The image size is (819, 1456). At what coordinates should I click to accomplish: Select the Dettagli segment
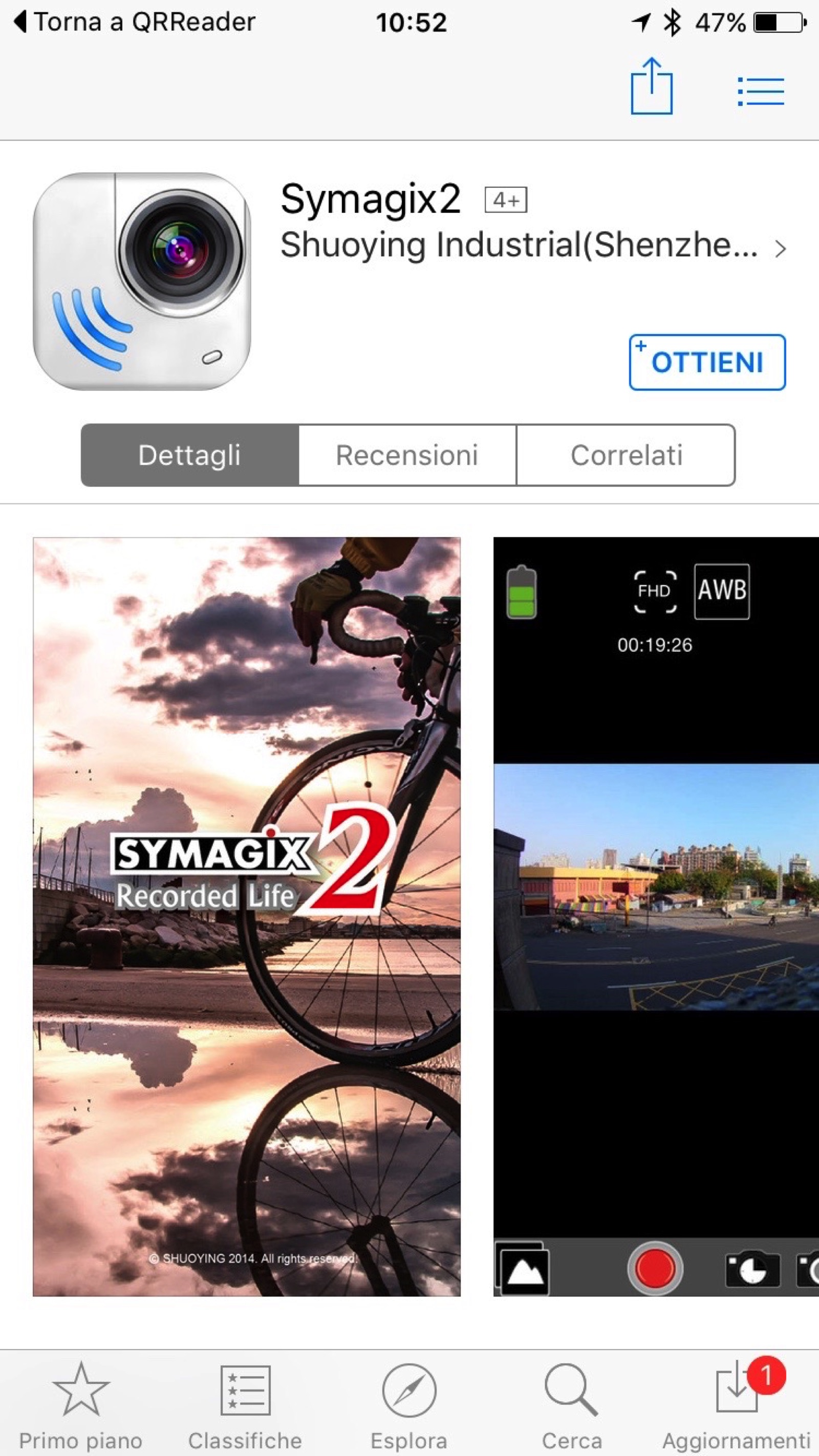[190, 455]
